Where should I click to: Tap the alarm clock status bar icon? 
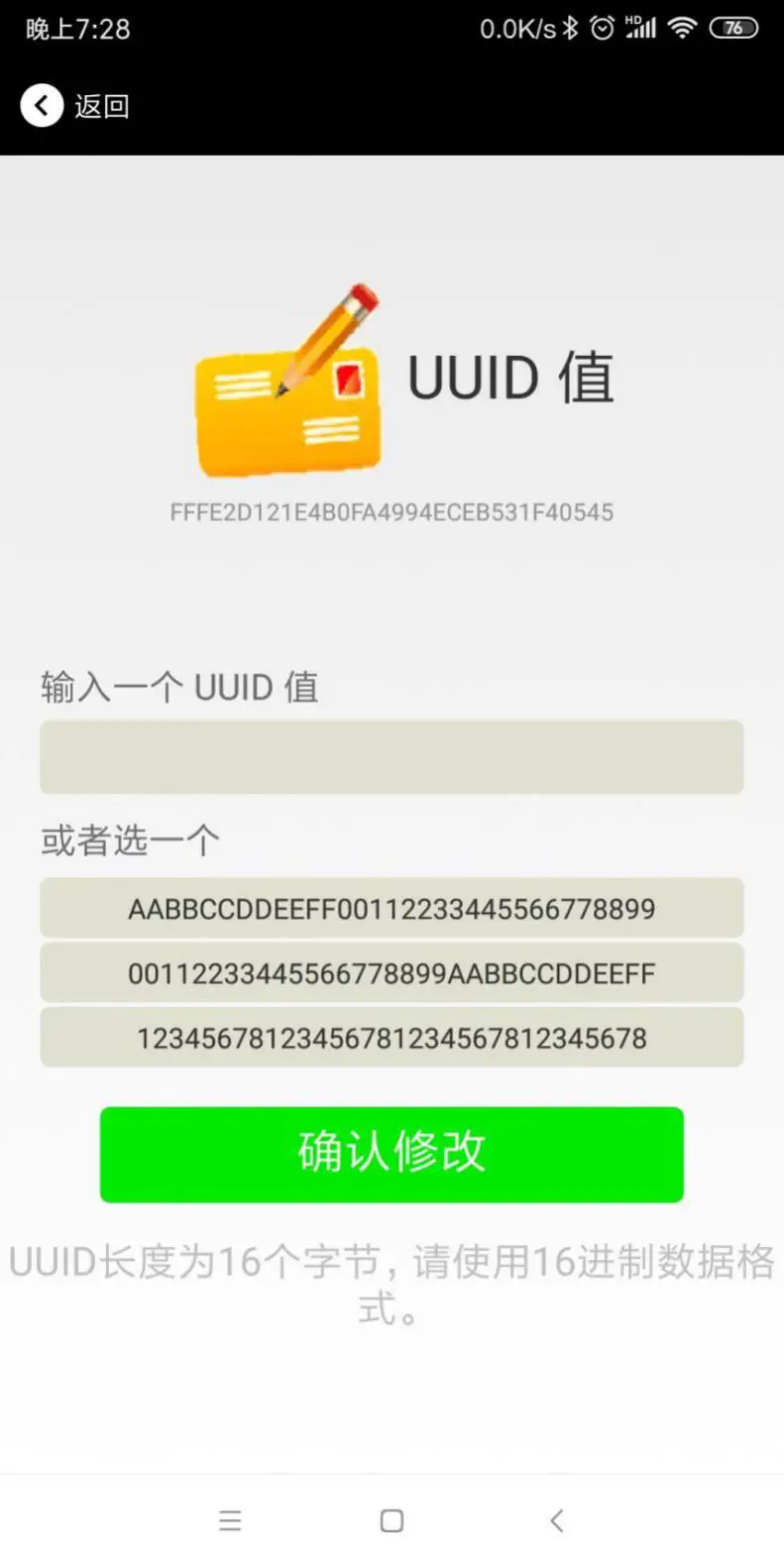[602, 29]
